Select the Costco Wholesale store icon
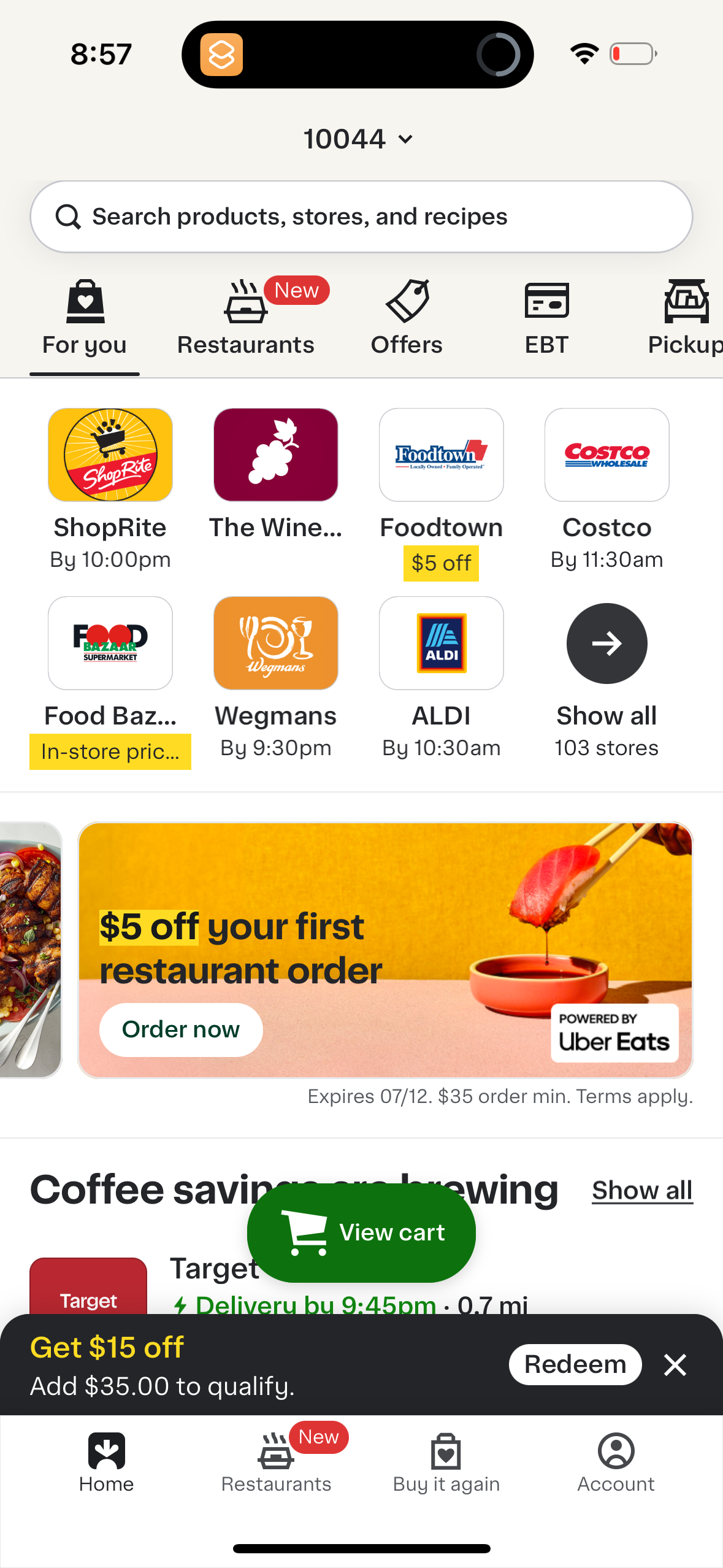 606,455
